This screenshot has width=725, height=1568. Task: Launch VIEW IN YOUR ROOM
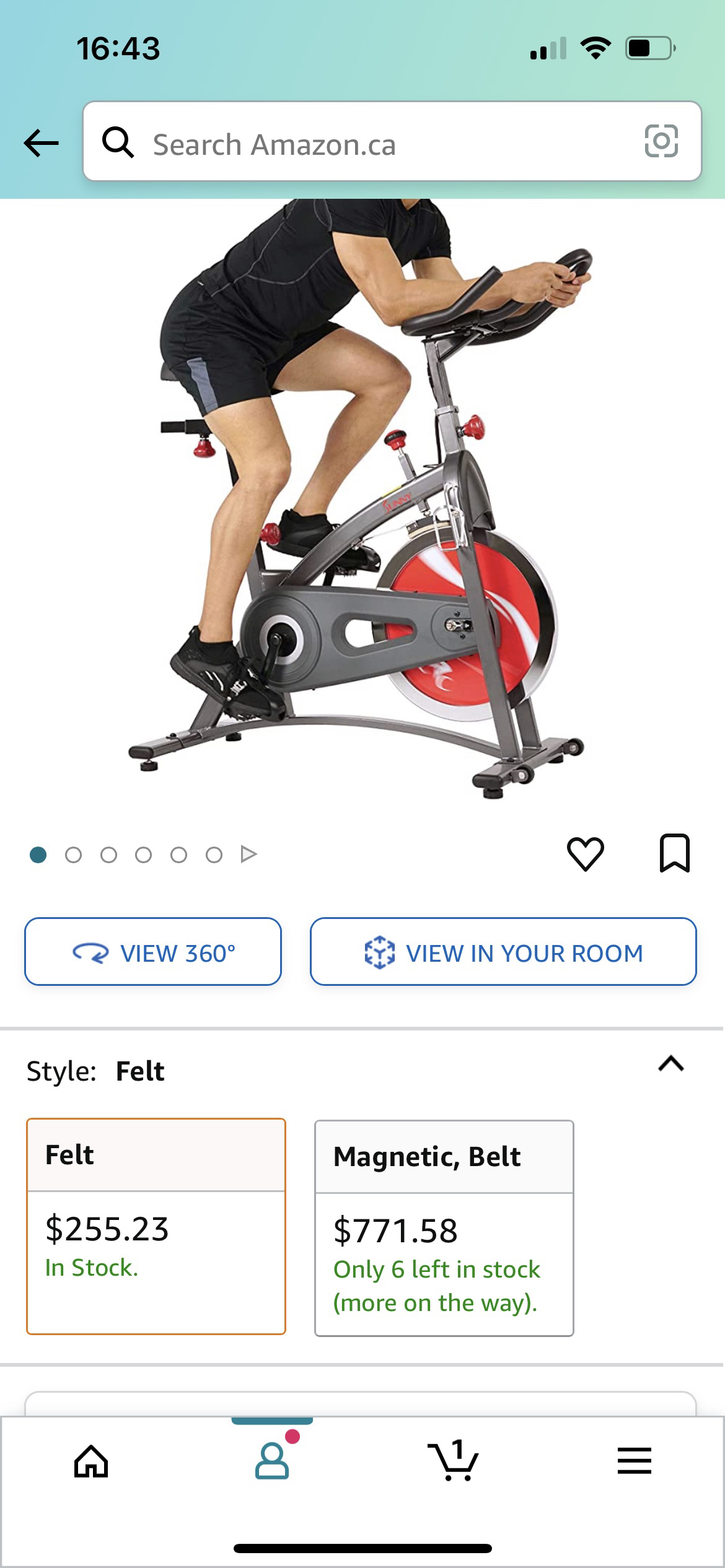(x=503, y=952)
